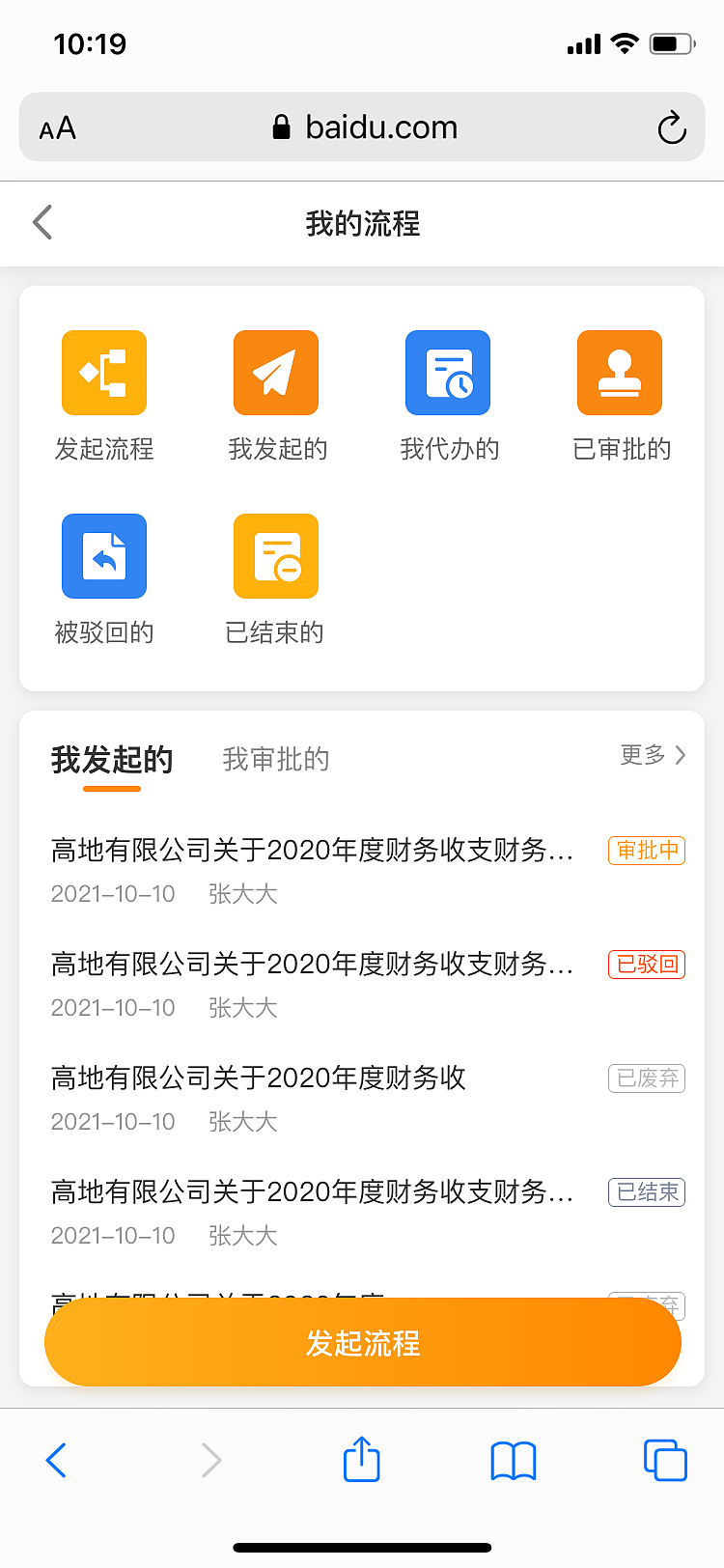Click the 已驳回 status badge

(x=646, y=965)
